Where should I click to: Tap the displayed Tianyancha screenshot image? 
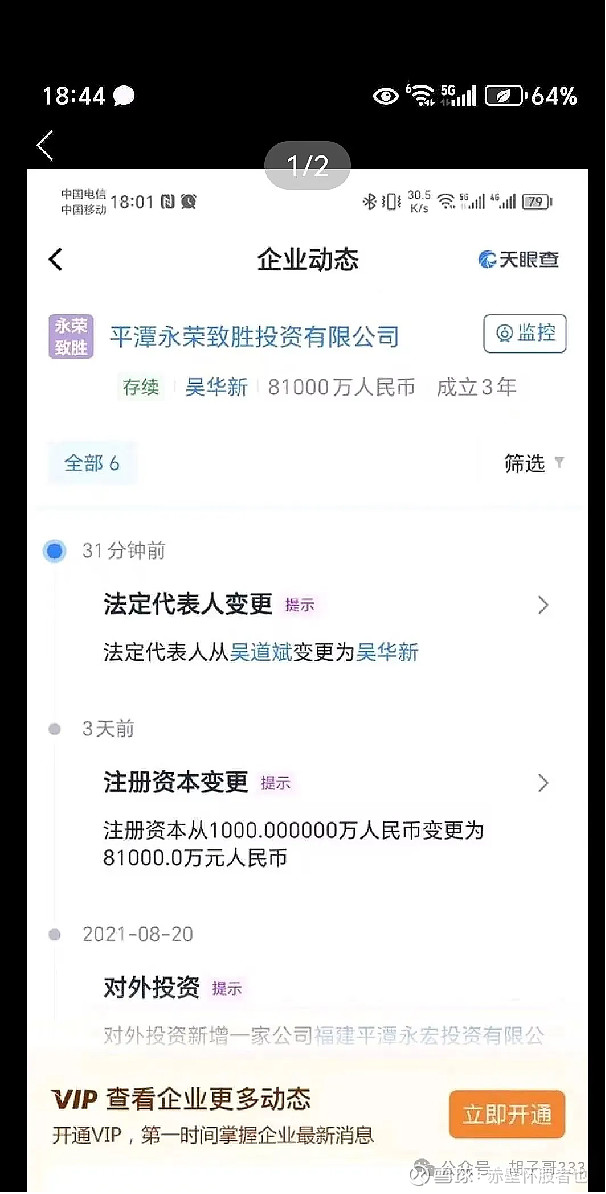pos(308,680)
